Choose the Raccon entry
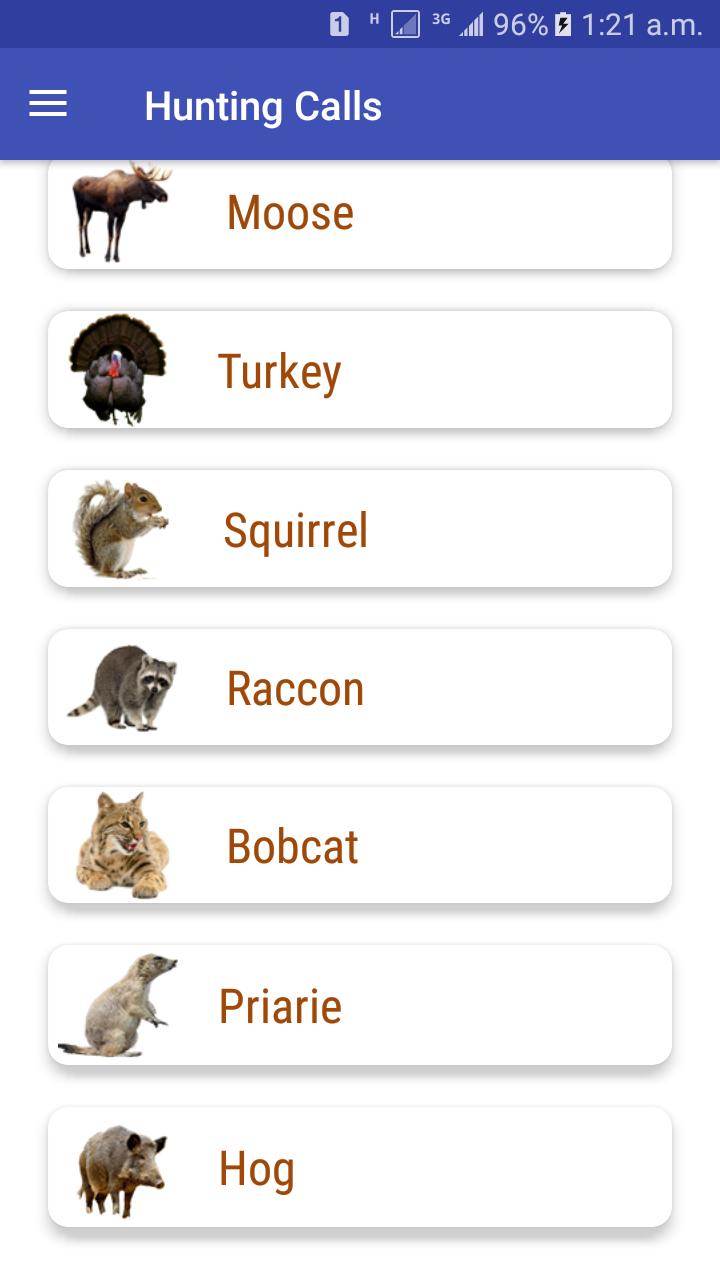This screenshot has width=720, height=1280. [x=360, y=687]
